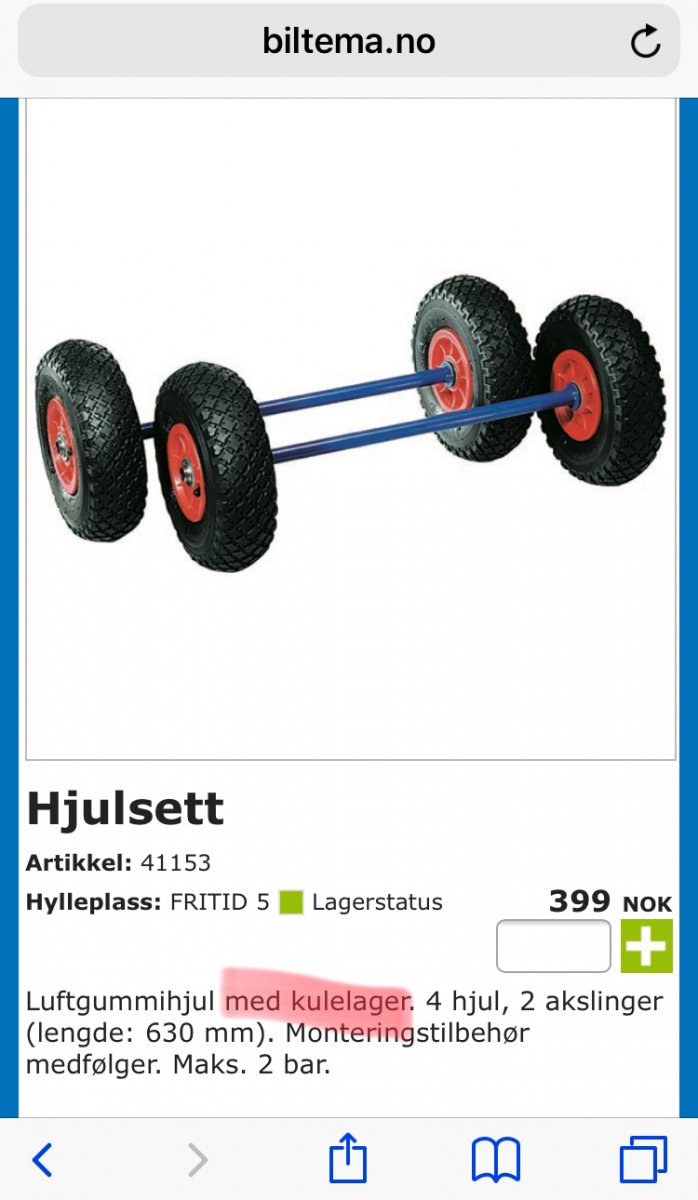Show all open Safari tabs
Viewport: 698px width, 1200px height.
tap(642, 1160)
